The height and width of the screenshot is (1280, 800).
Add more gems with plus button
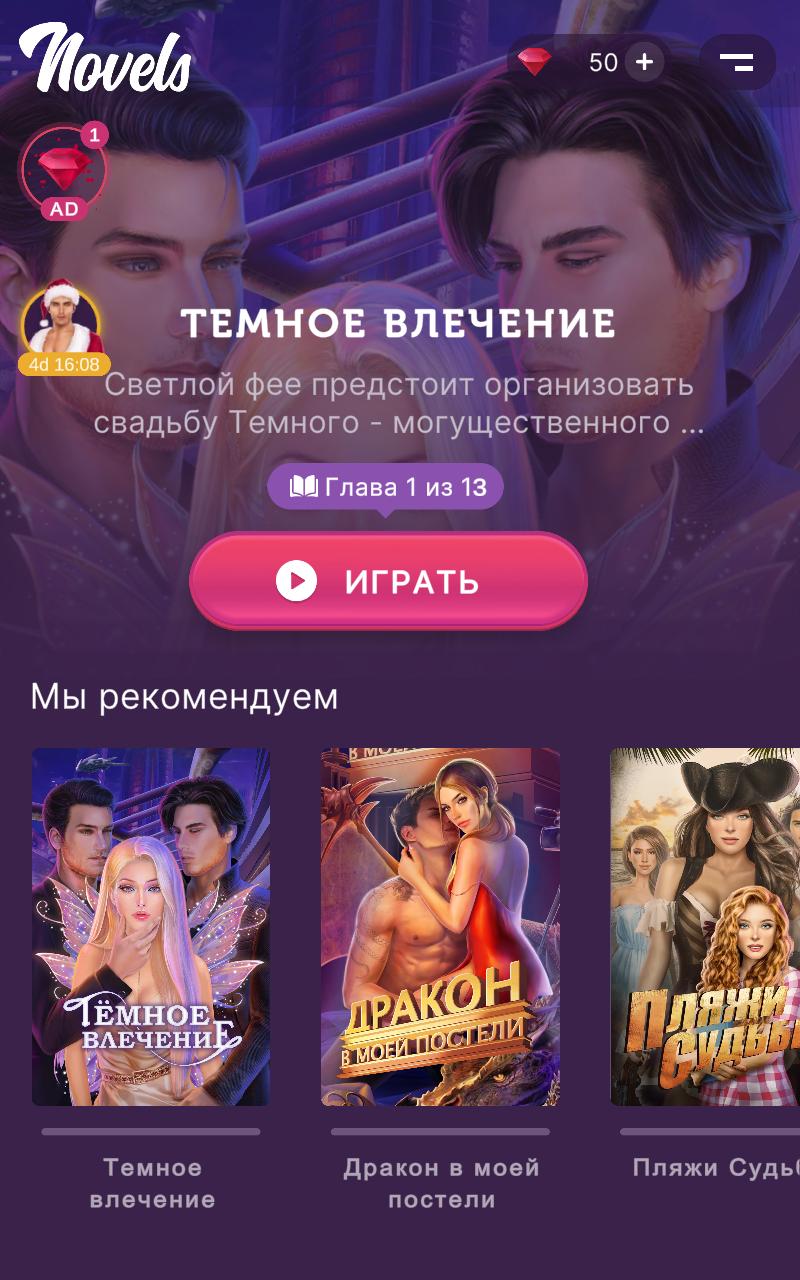644,62
